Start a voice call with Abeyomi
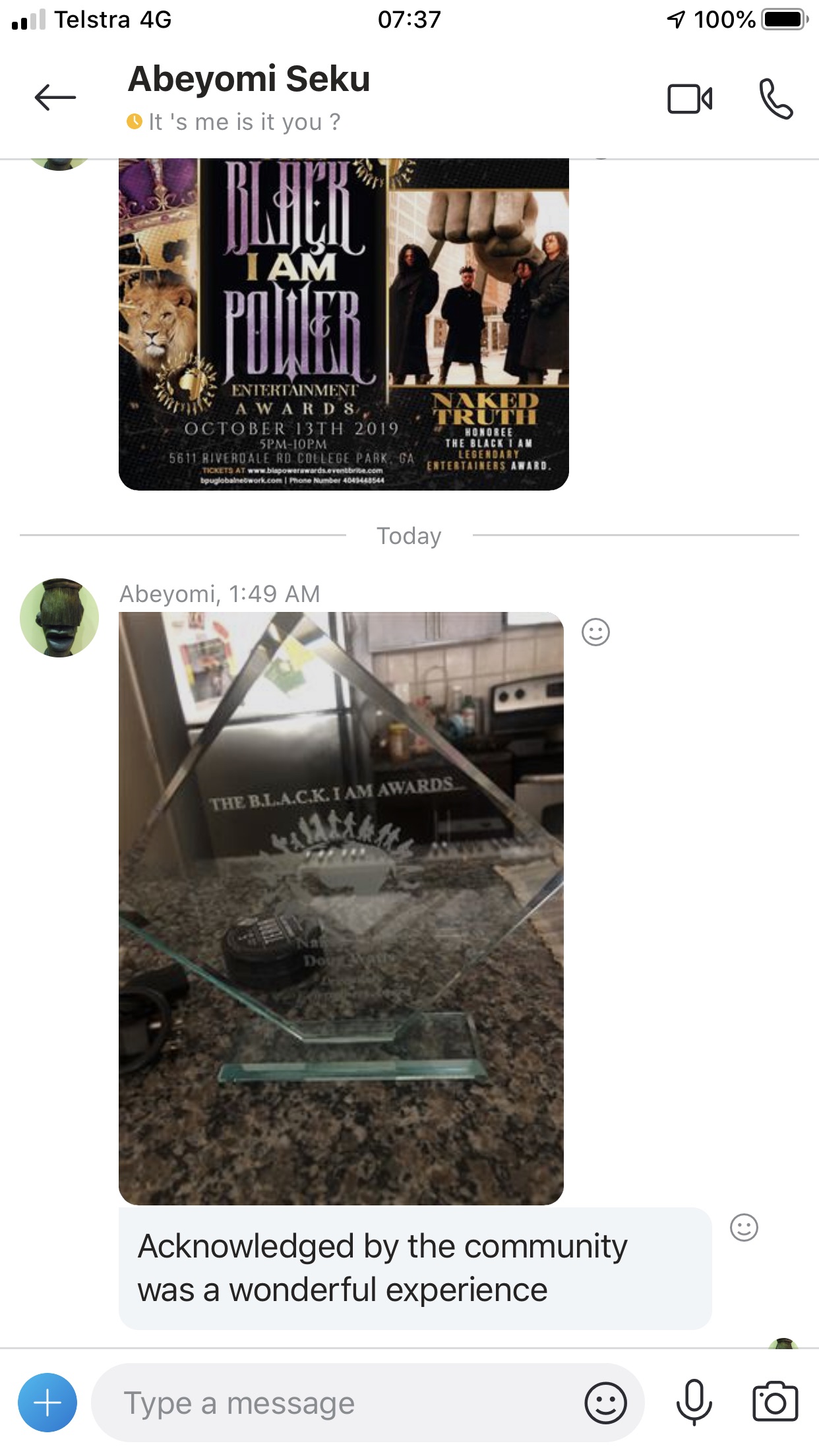This screenshot has height=1456, width=819. [x=775, y=99]
